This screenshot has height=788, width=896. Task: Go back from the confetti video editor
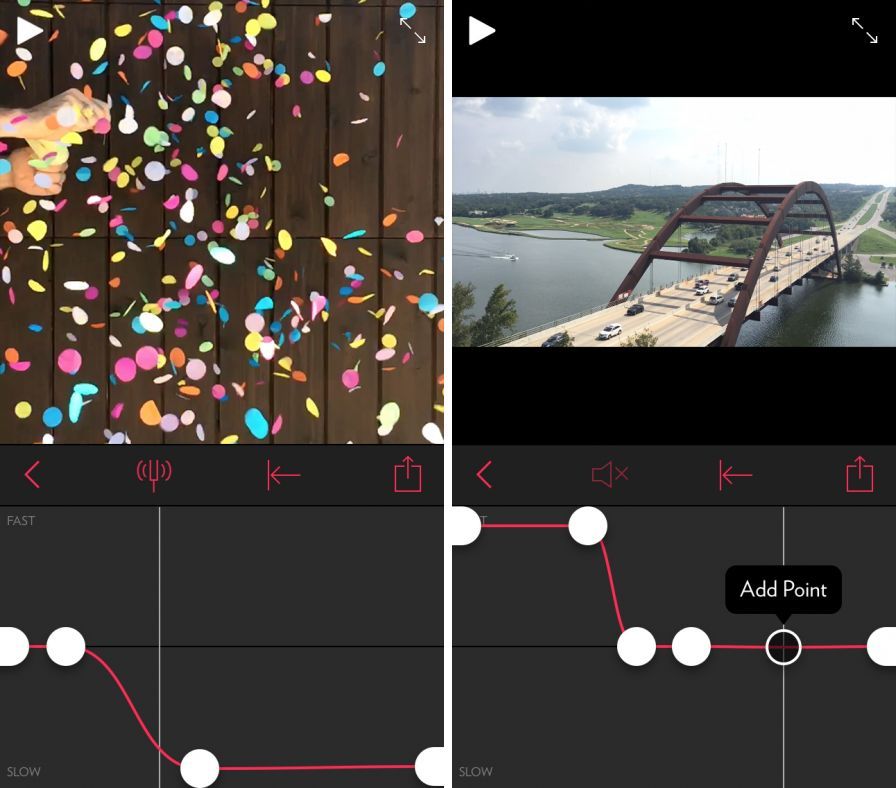[32, 475]
